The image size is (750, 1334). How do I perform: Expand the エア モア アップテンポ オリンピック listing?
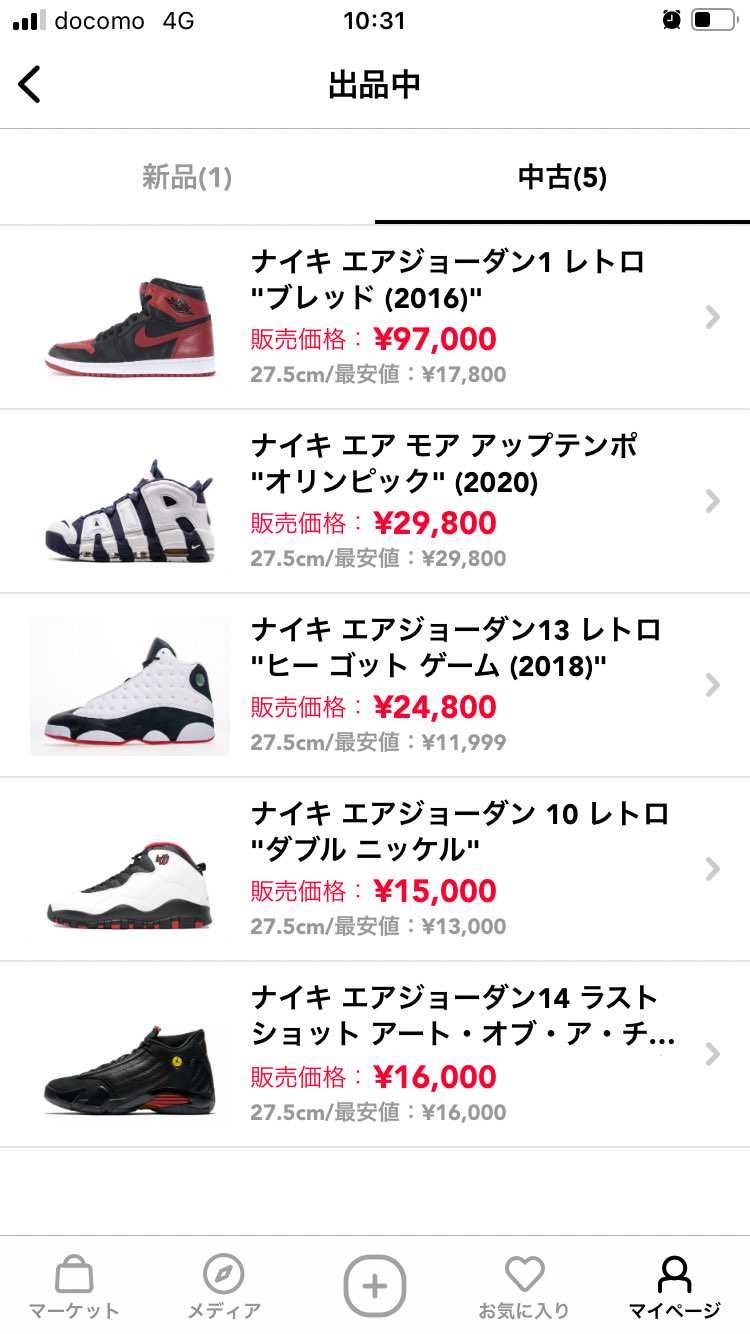click(713, 501)
